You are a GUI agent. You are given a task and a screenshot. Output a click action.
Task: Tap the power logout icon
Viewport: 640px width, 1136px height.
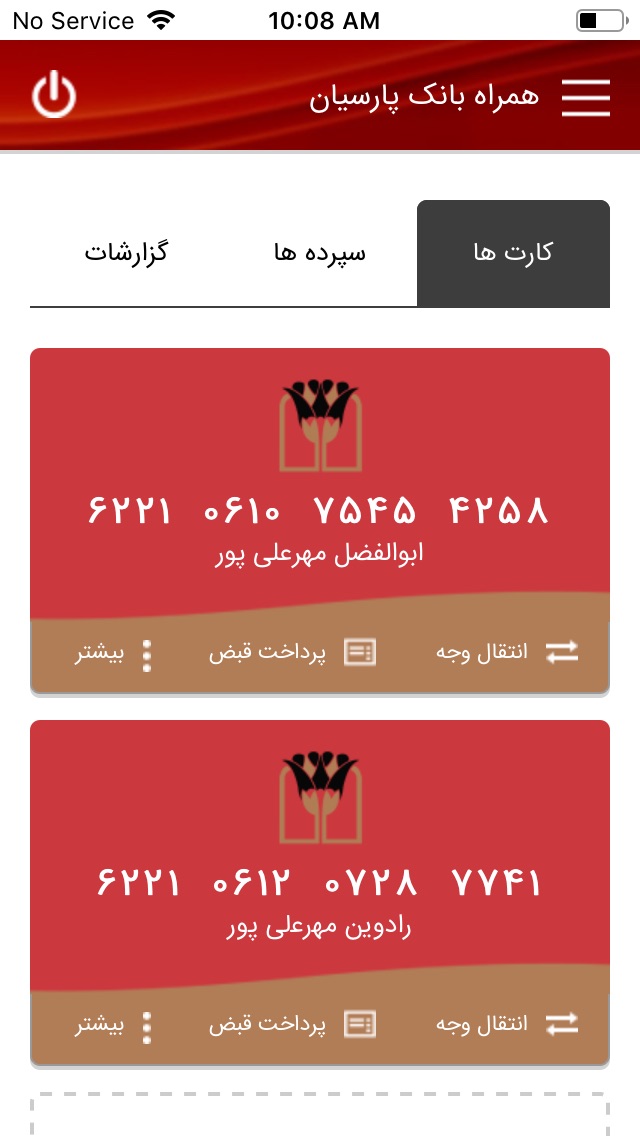[x=54, y=95]
